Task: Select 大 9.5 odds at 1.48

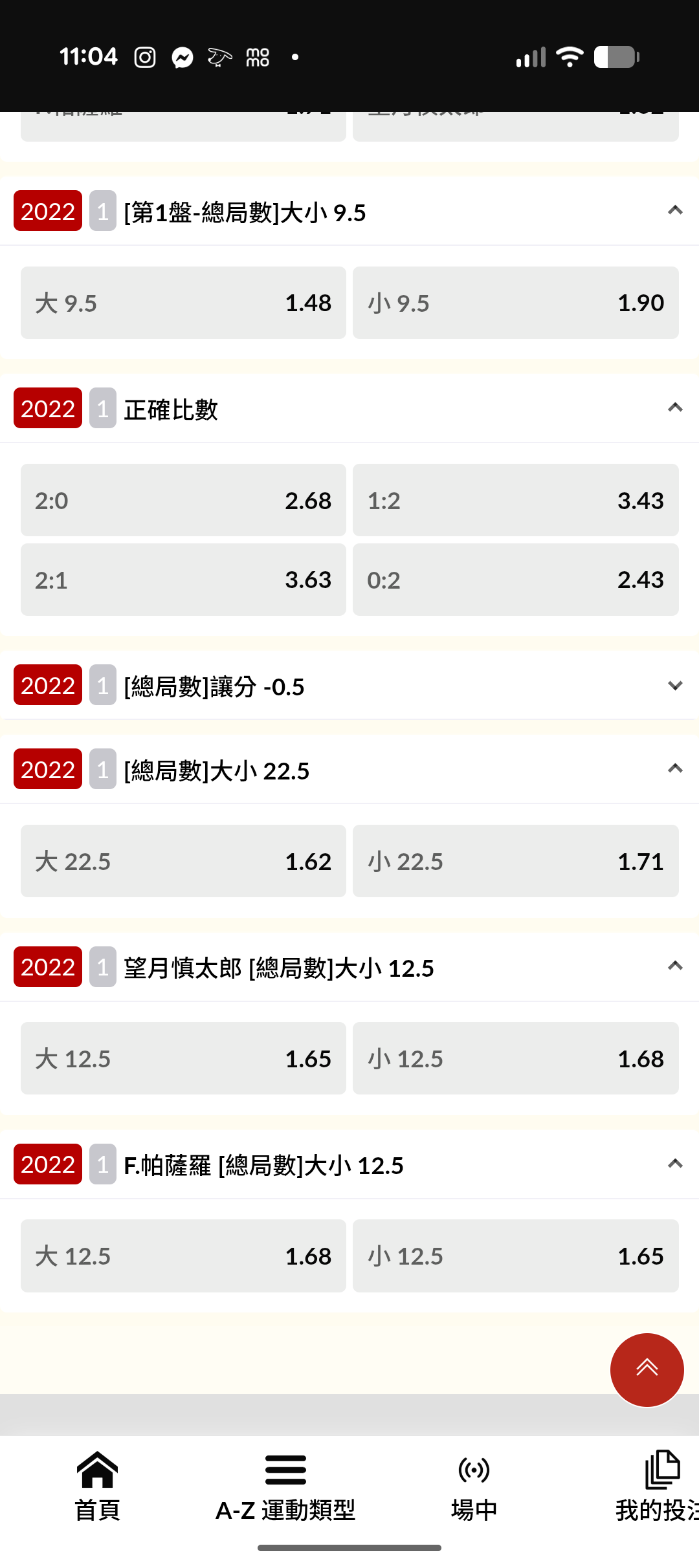Action: click(x=183, y=303)
